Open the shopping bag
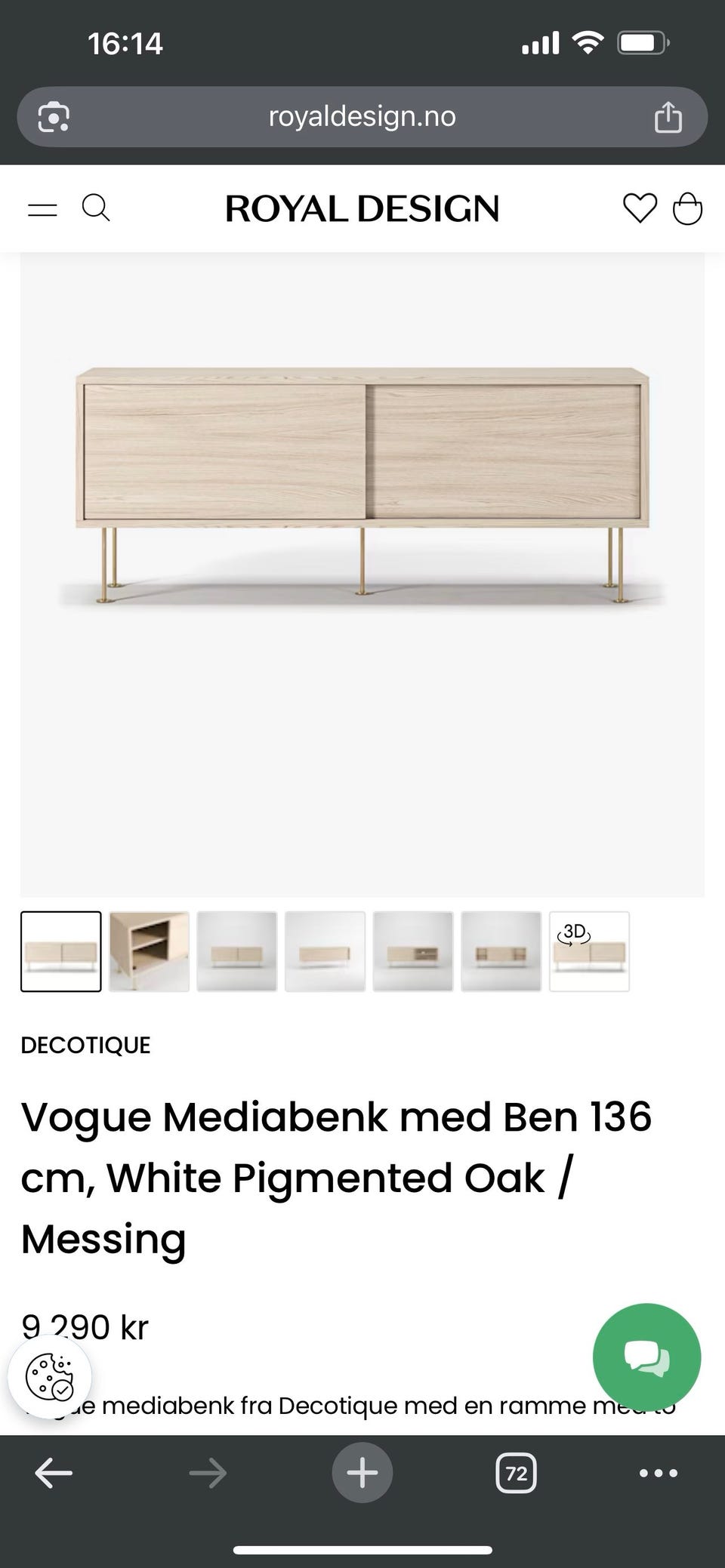The width and height of the screenshot is (725, 1568). coord(687,208)
